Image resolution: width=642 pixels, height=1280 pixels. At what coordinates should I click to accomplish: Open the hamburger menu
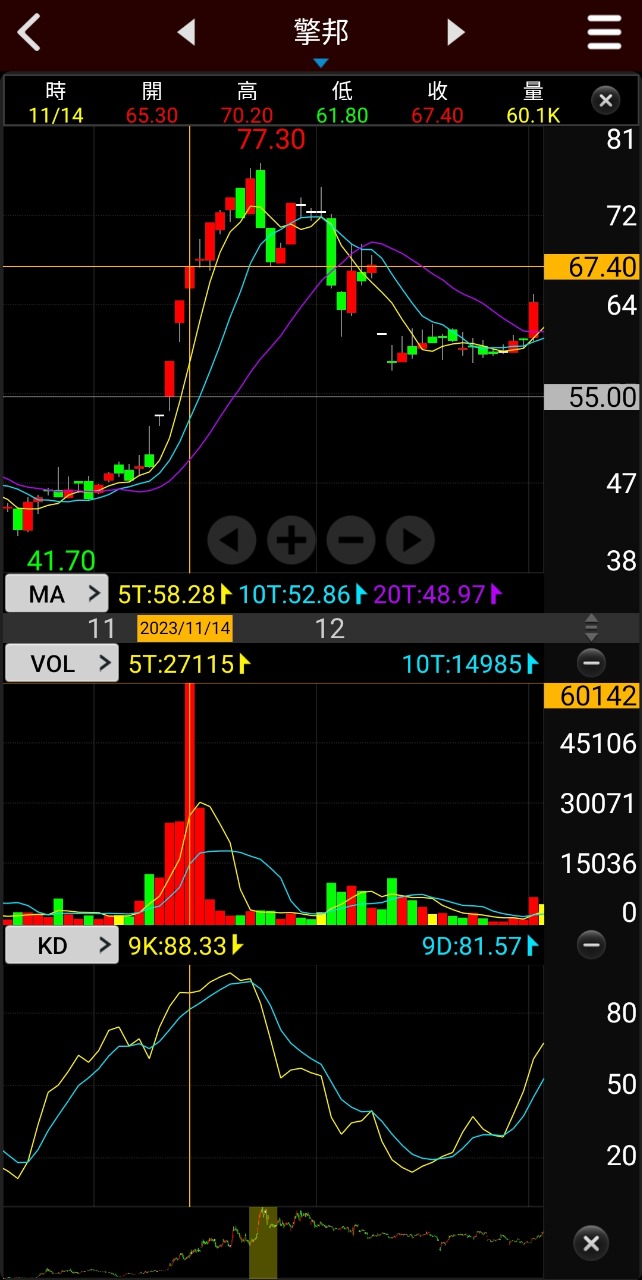click(x=604, y=33)
